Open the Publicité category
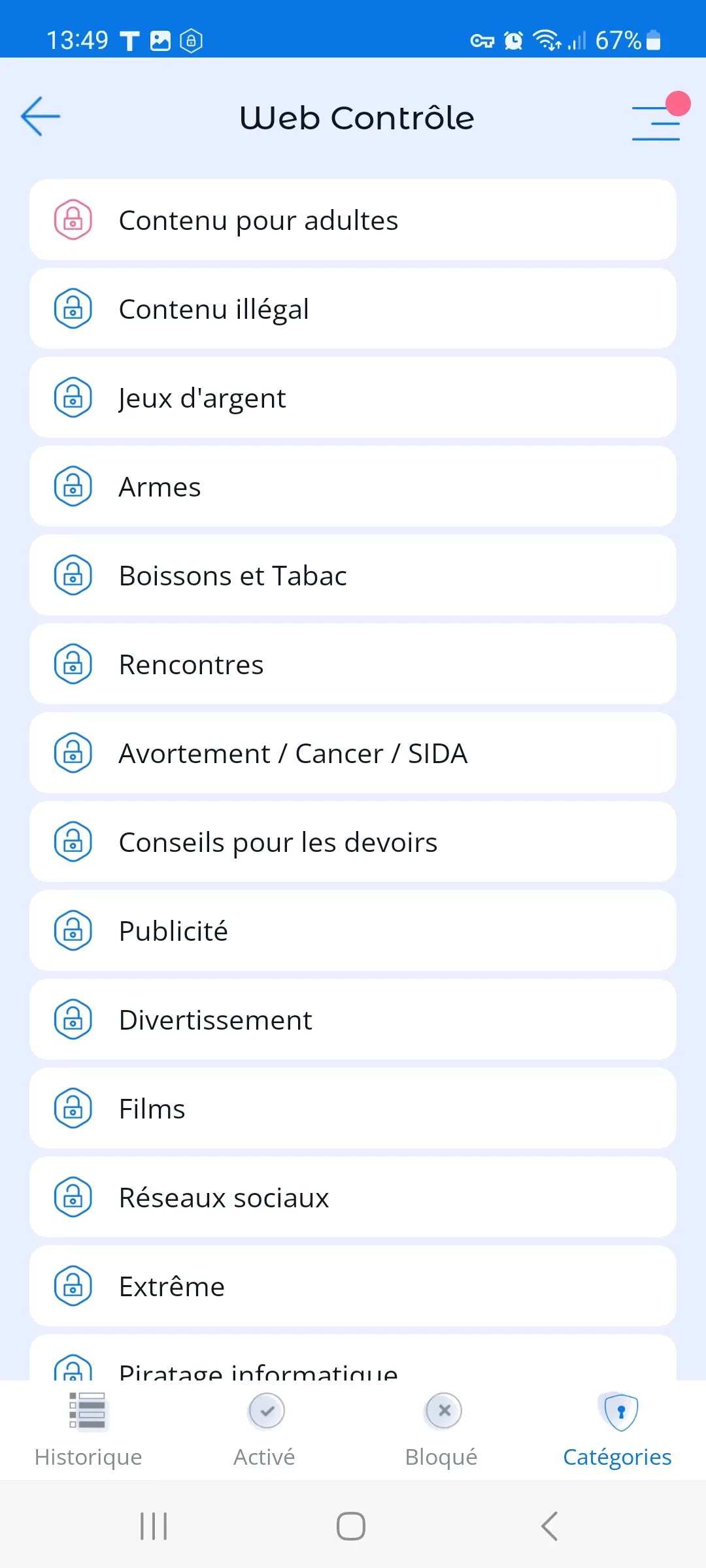 (353, 931)
